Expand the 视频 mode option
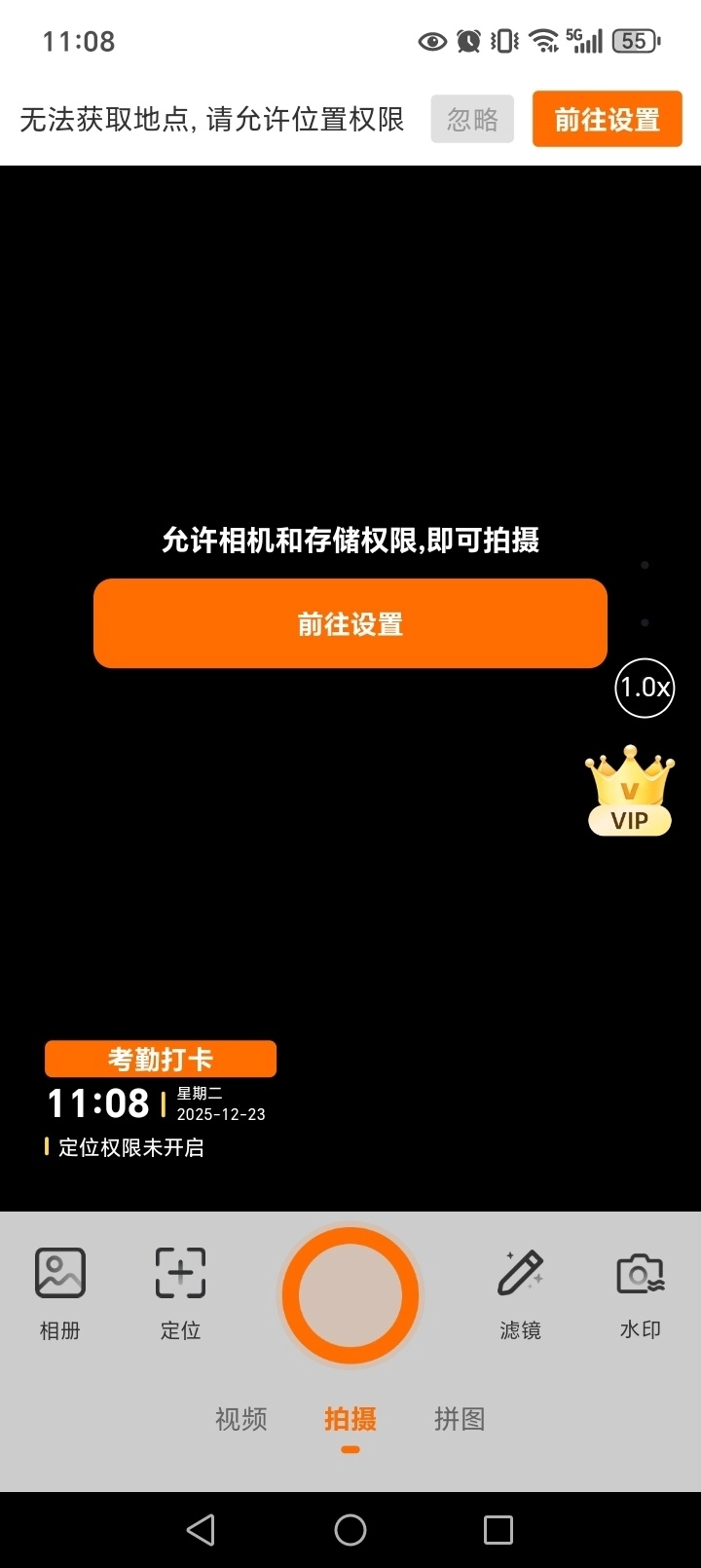701x1568 pixels. click(240, 1421)
